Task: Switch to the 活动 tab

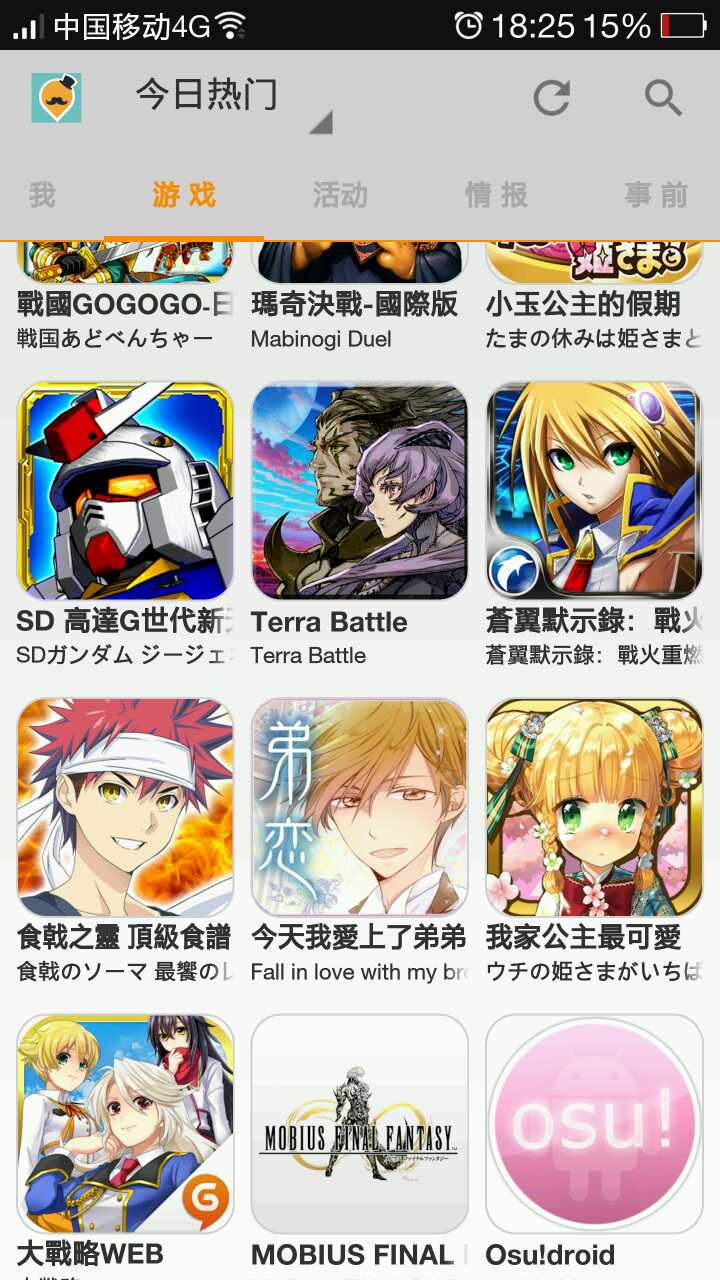Action: (x=340, y=195)
